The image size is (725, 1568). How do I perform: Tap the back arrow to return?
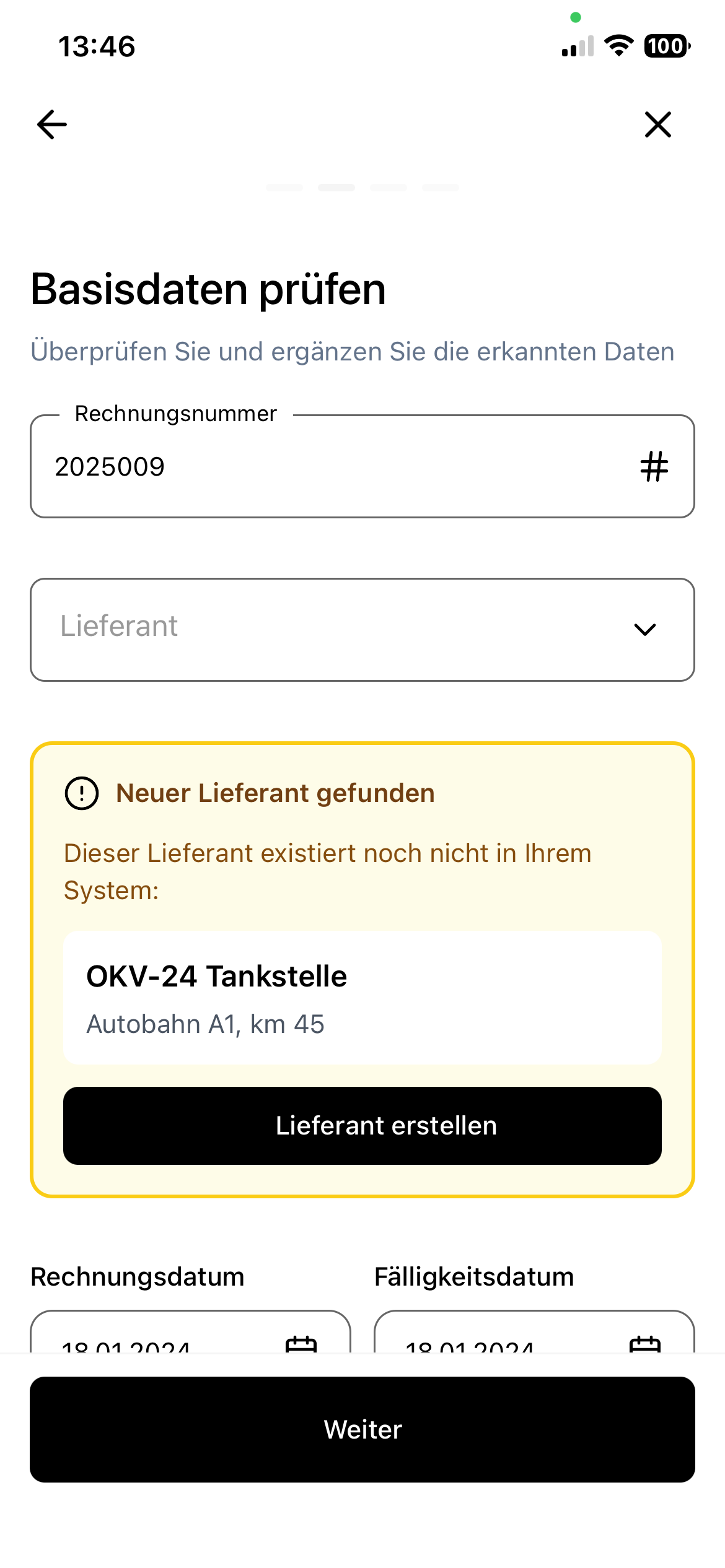pos(51,124)
